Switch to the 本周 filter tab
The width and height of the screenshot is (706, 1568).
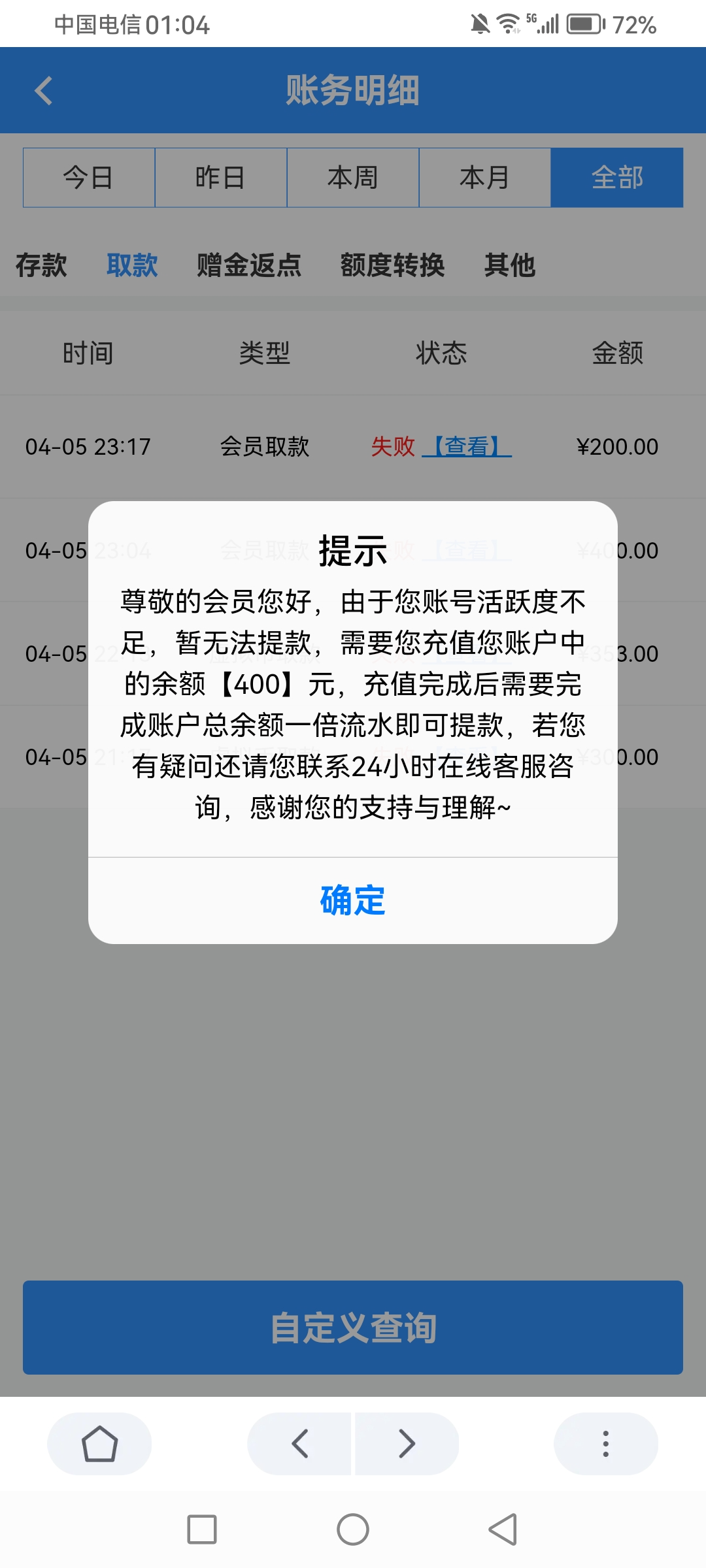point(353,177)
